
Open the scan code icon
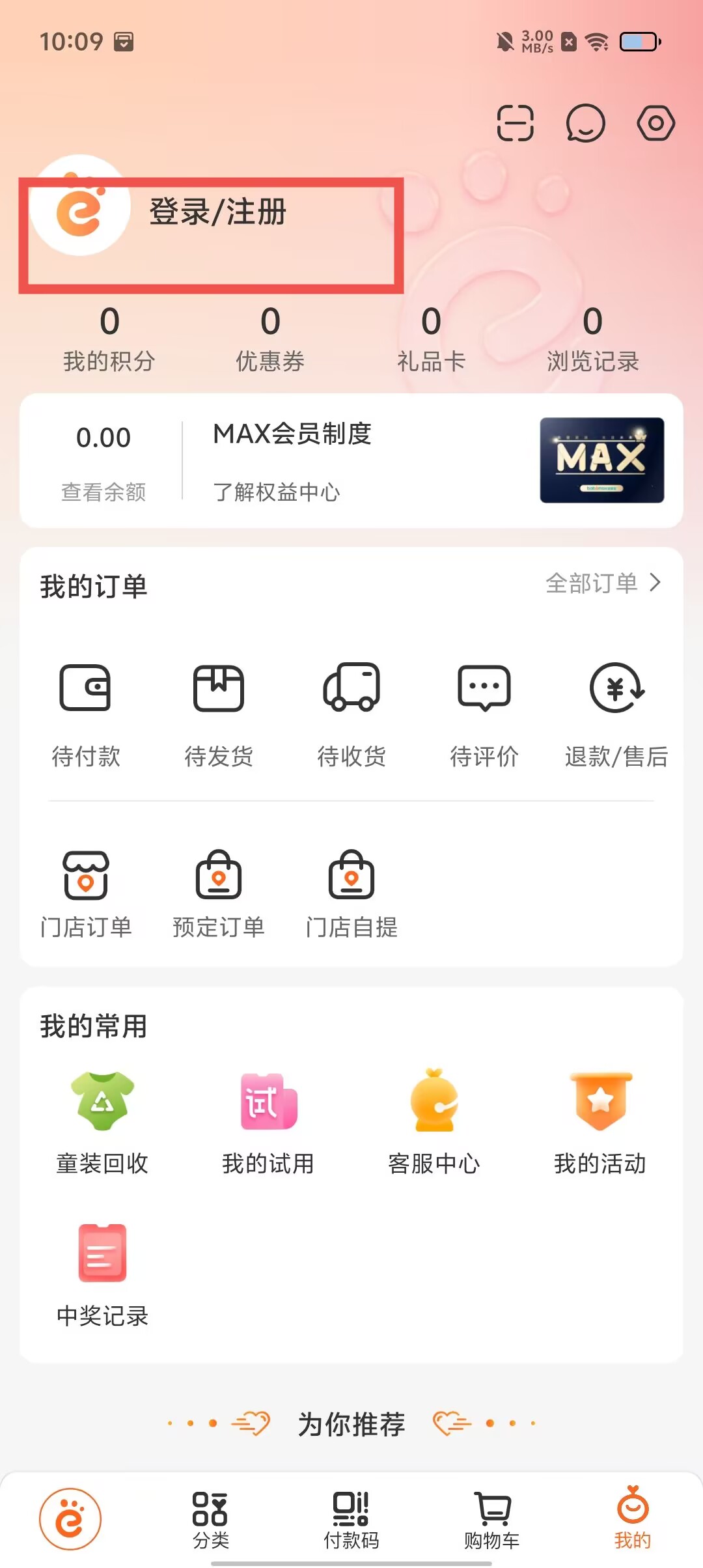point(515,123)
